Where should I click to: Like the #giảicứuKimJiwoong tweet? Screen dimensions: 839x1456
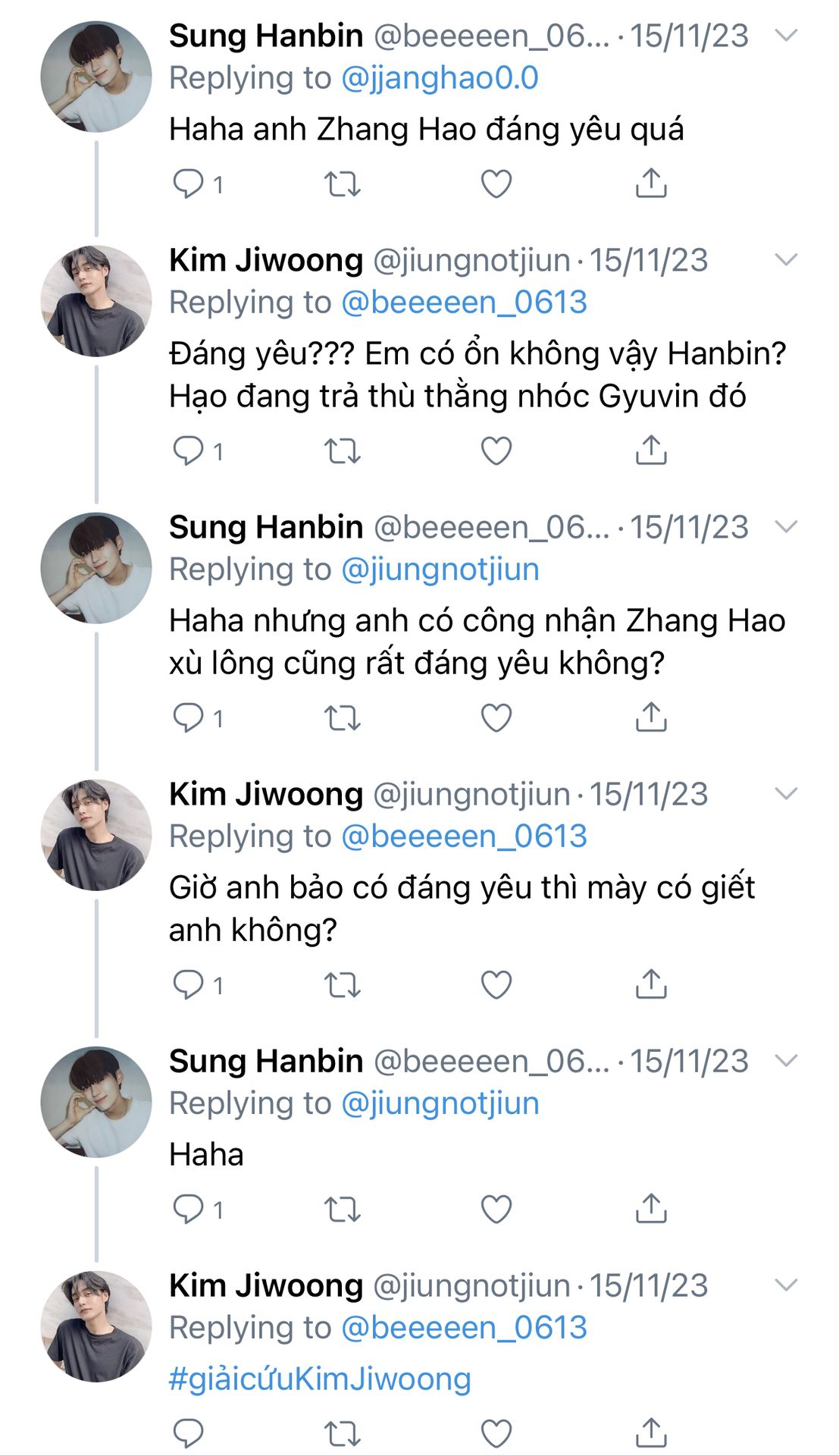tap(496, 1434)
